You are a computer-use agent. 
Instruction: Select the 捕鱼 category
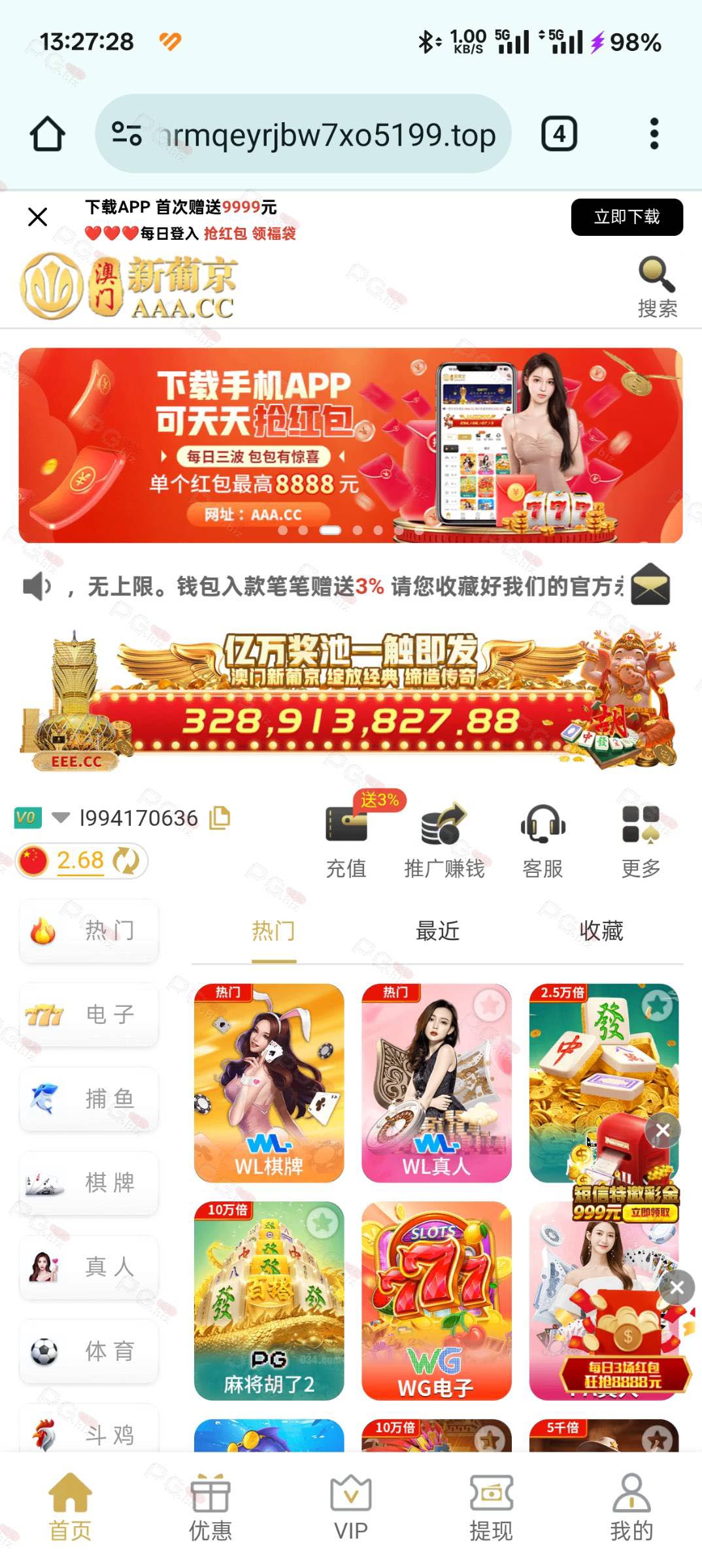pyautogui.click(x=89, y=1099)
